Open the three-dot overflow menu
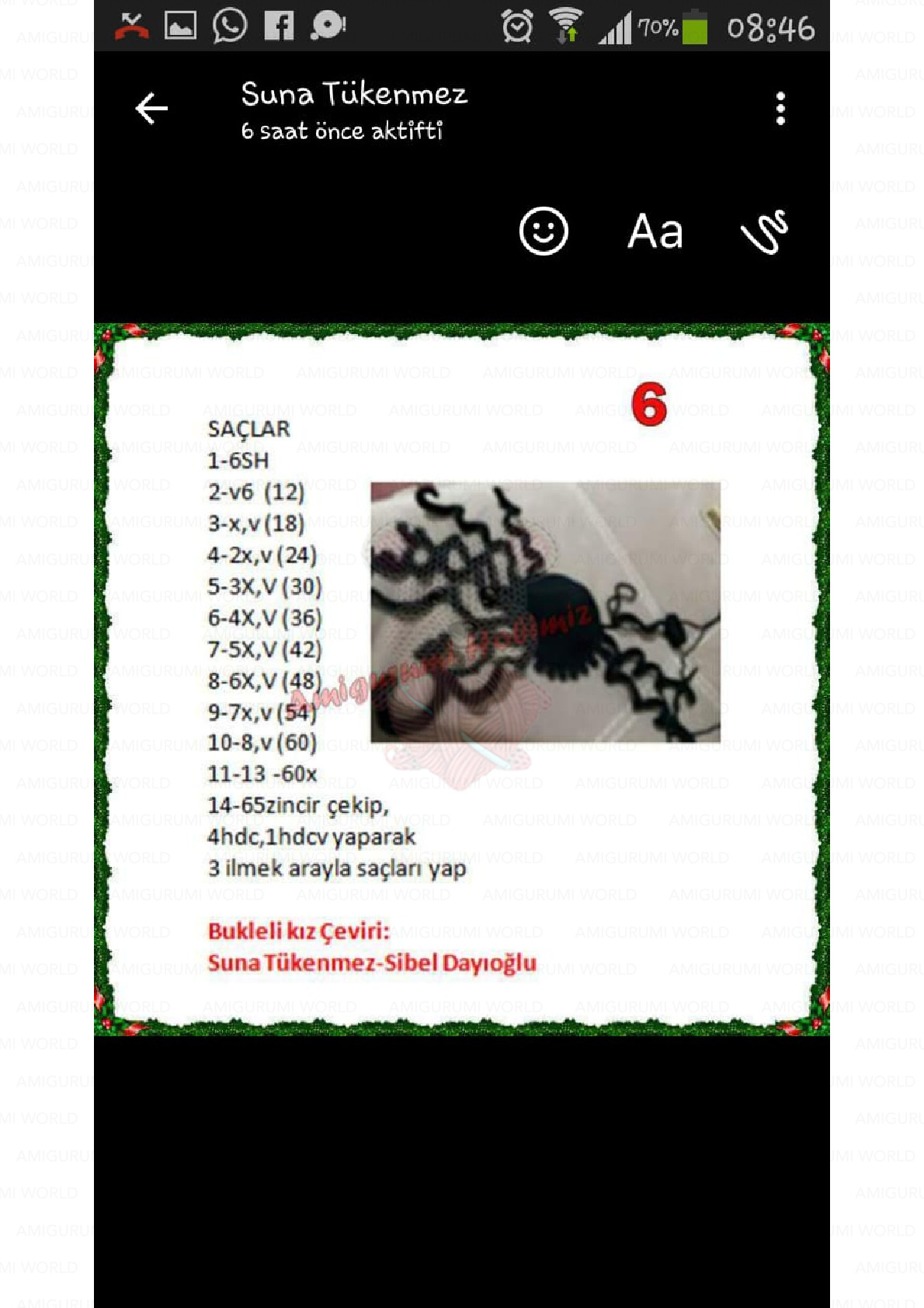The width and height of the screenshot is (924, 1308). [780, 109]
